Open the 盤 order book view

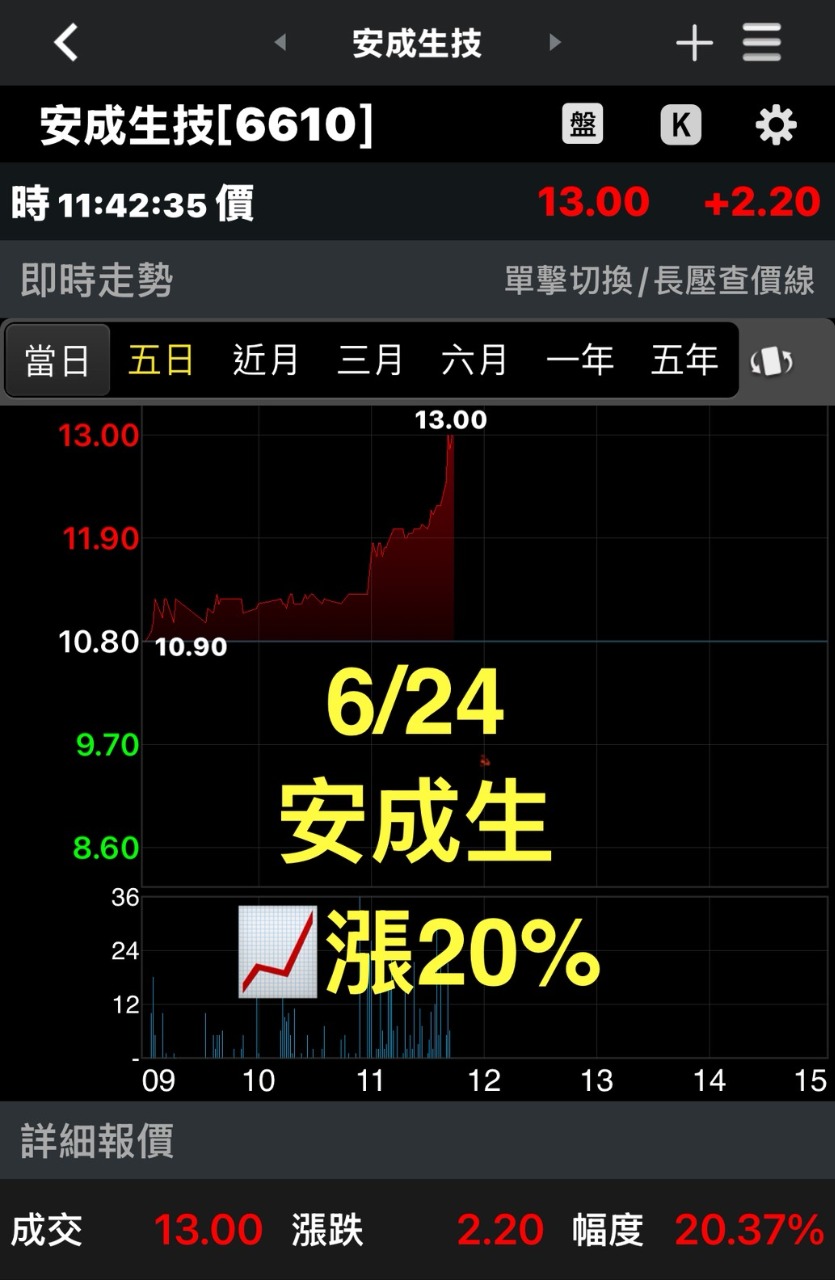(x=582, y=125)
